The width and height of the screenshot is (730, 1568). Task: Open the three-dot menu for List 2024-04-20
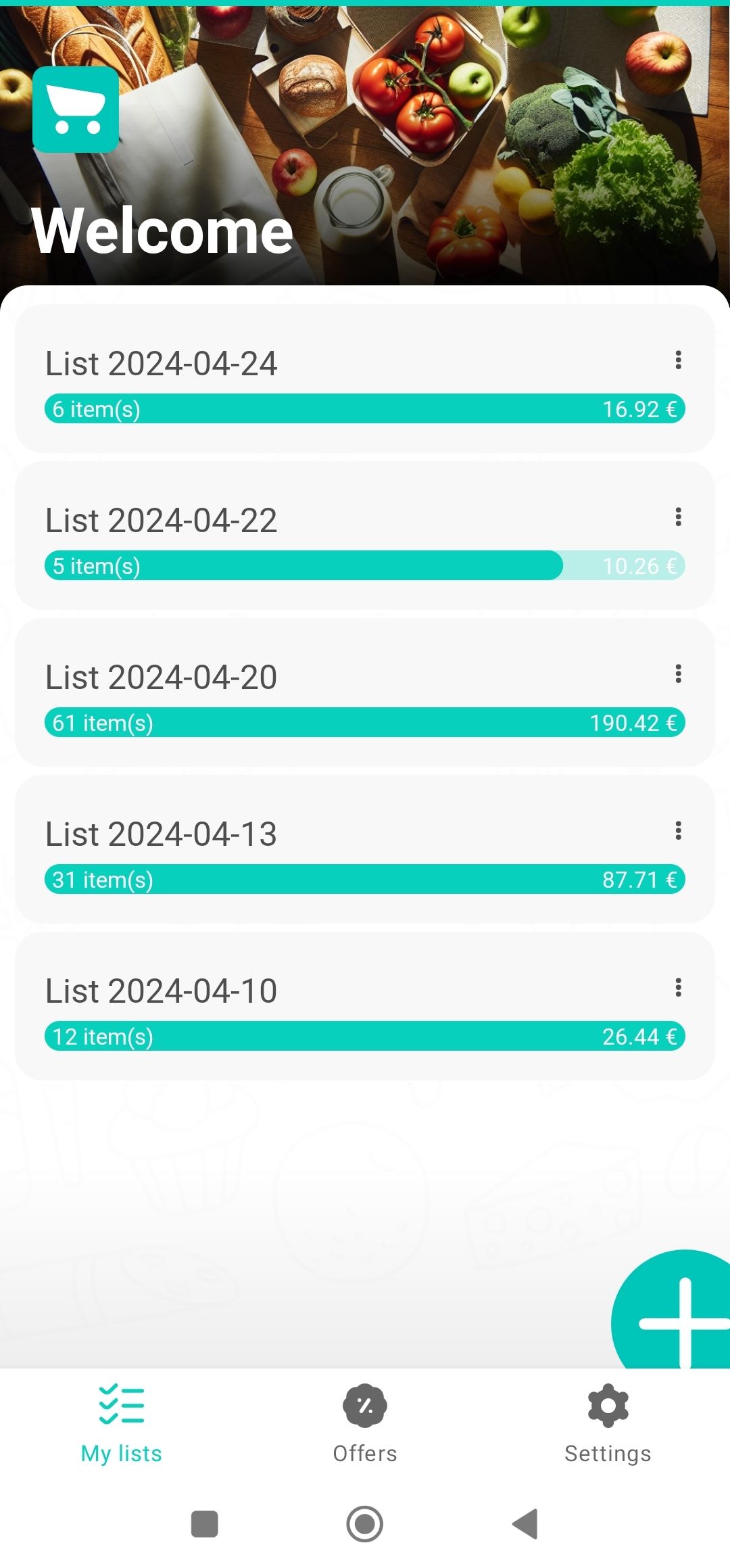pos(679,675)
